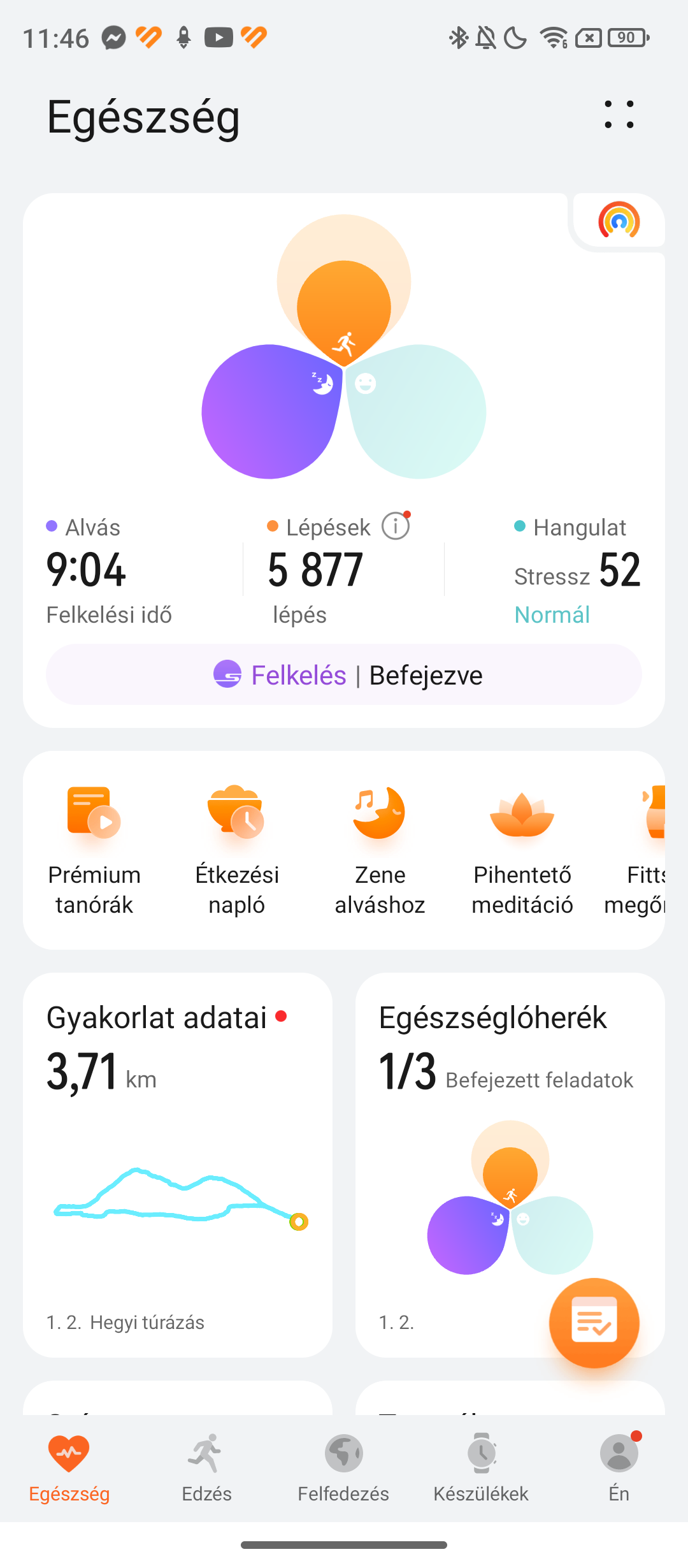Screen dimensions: 688x1568
Task: Tap the Felkelés | Befejezve pill
Action: tap(344, 675)
